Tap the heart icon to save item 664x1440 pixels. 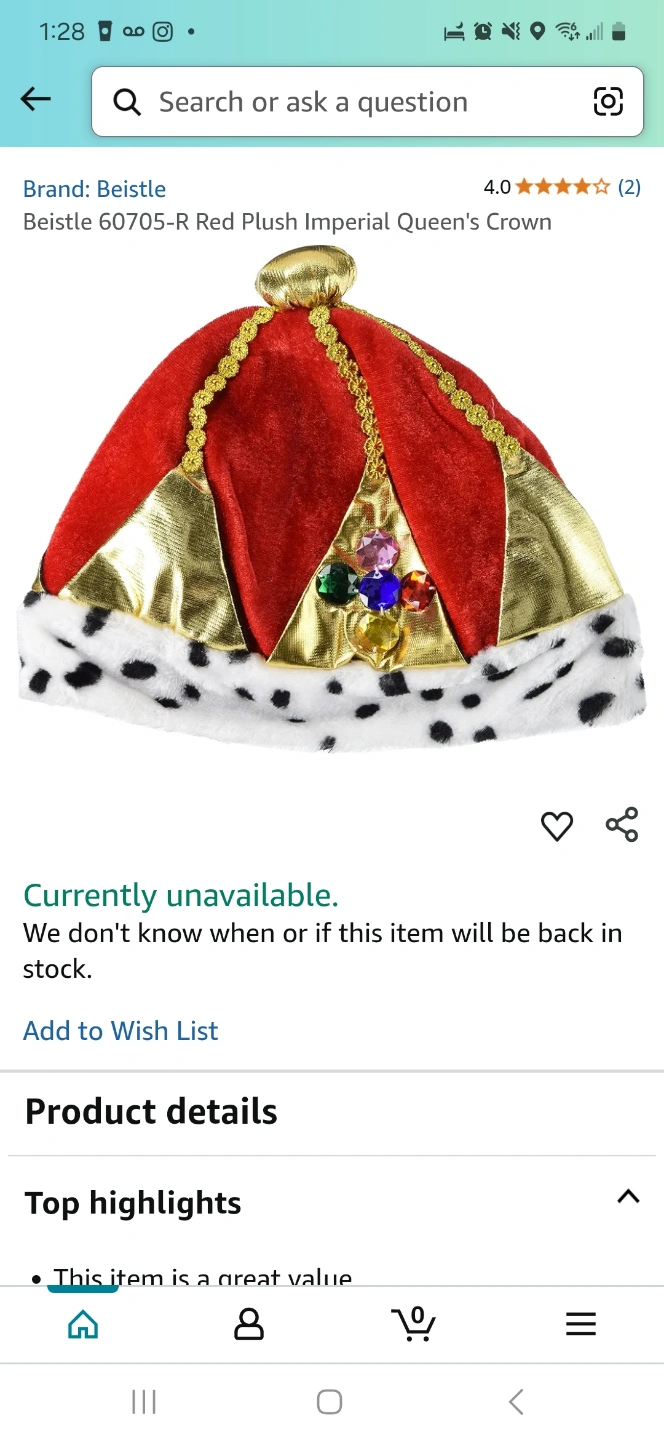(557, 826)
